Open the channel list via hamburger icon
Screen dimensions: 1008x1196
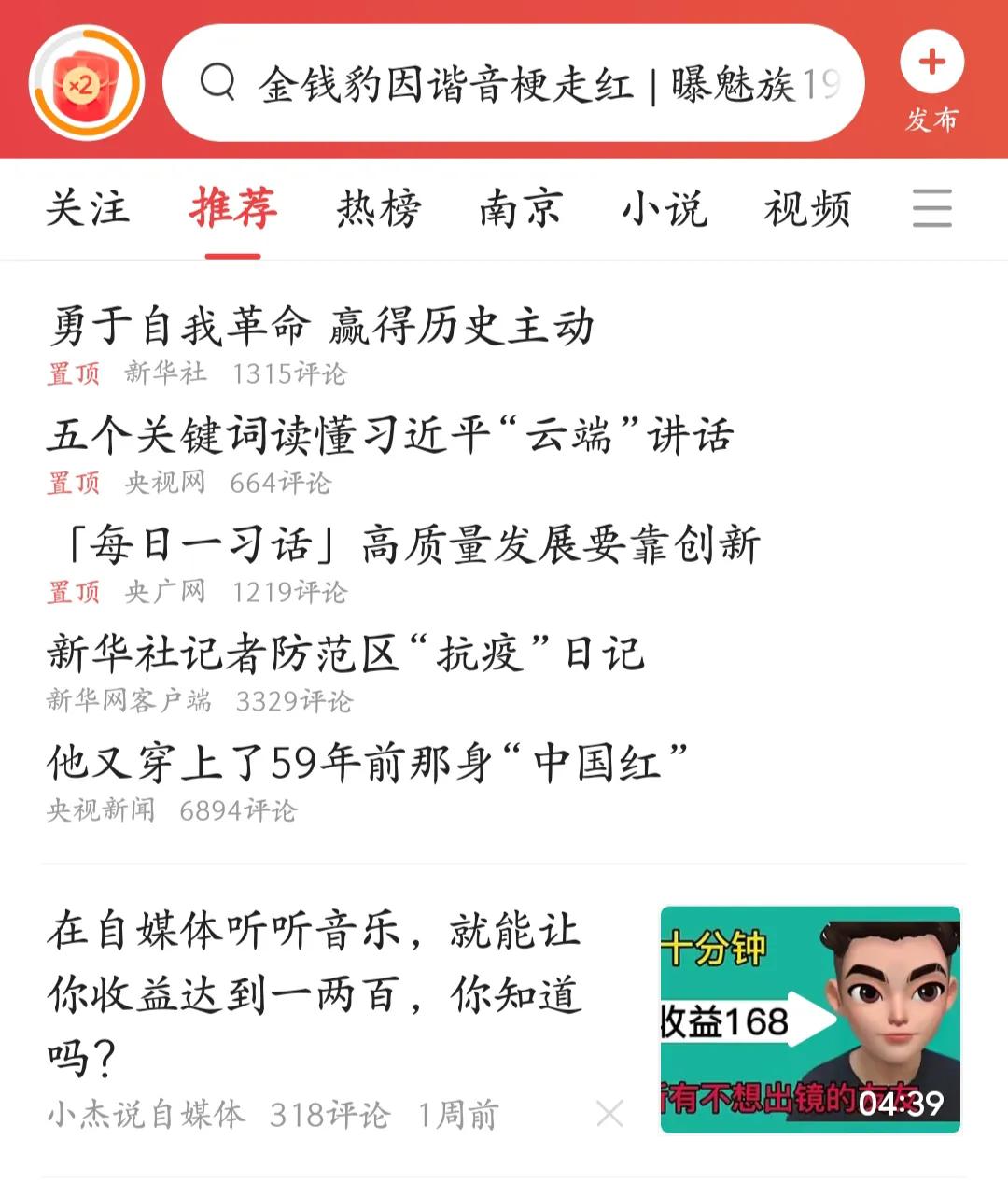[x=931, y=209]
